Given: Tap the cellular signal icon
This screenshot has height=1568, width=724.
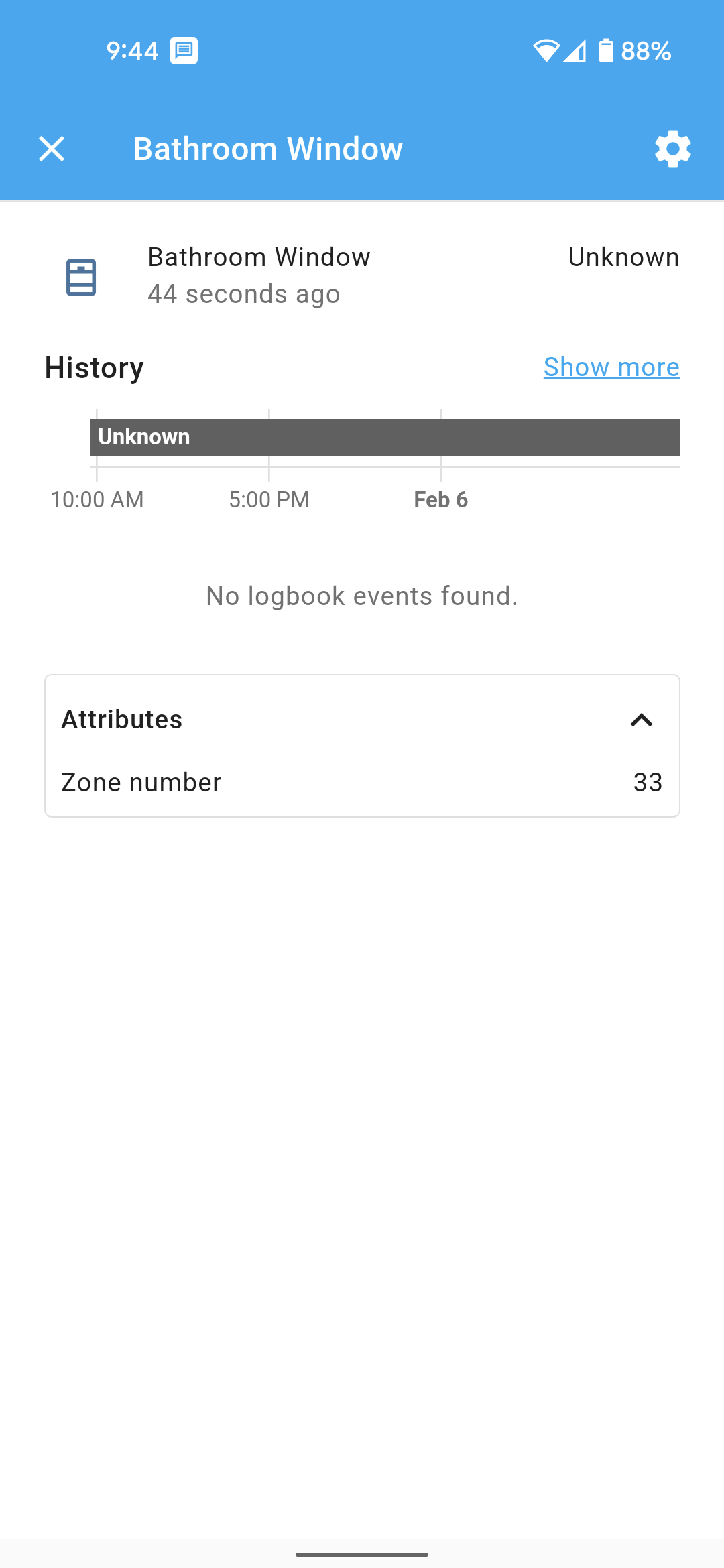Looking at the screenshot, I should tap(575, 50).
